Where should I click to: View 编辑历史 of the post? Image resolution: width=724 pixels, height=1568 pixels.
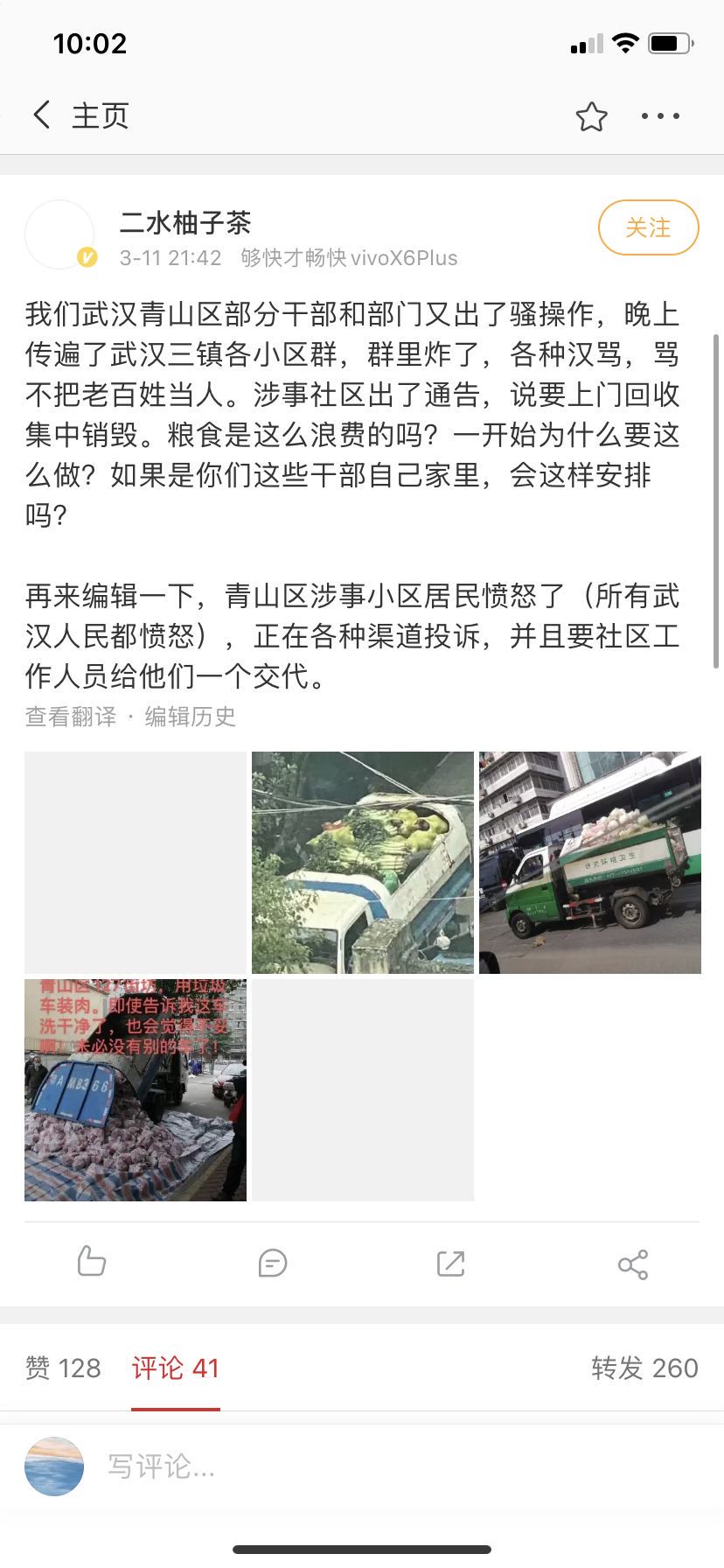[191, 717]
